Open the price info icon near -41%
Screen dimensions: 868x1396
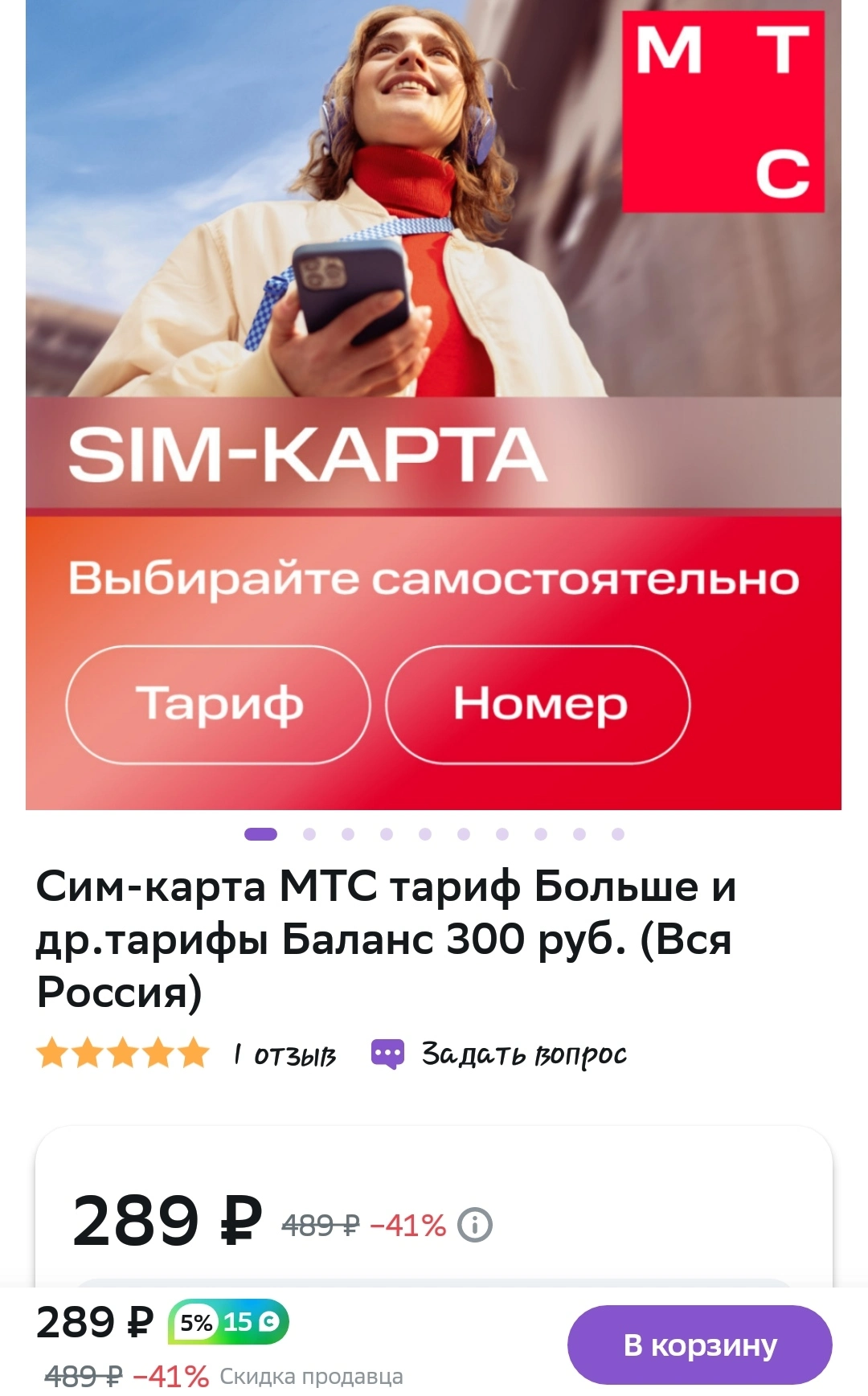pyautogui.click(x=475, y=1225)
